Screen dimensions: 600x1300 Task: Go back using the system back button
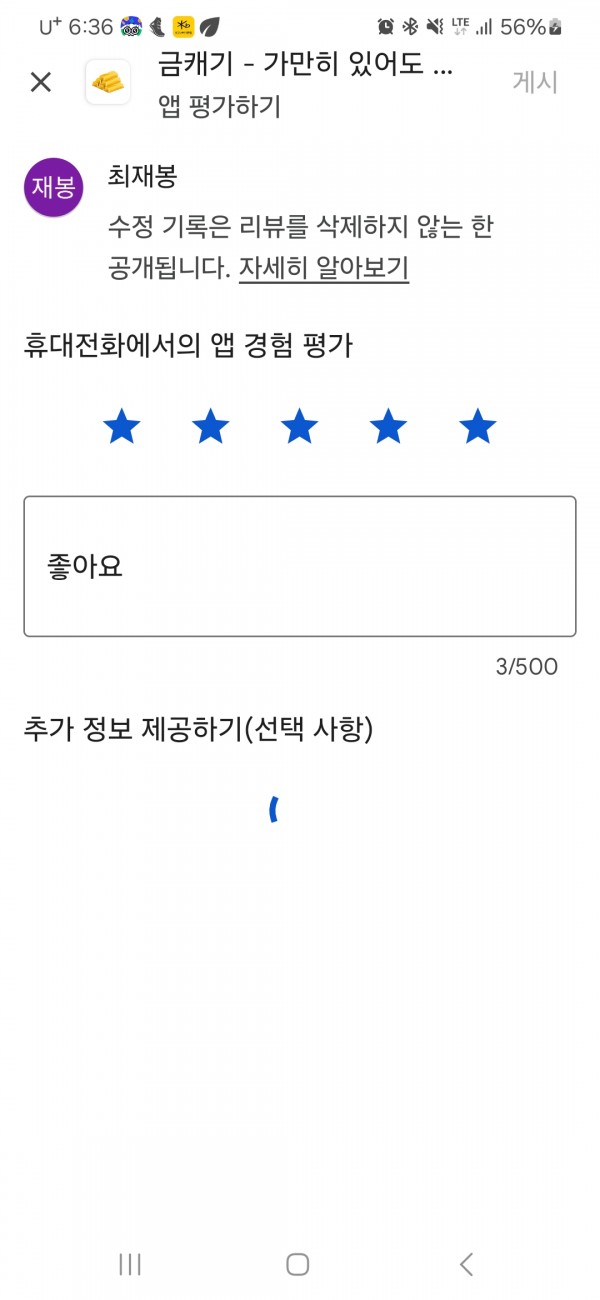[x=466, y=1264]
